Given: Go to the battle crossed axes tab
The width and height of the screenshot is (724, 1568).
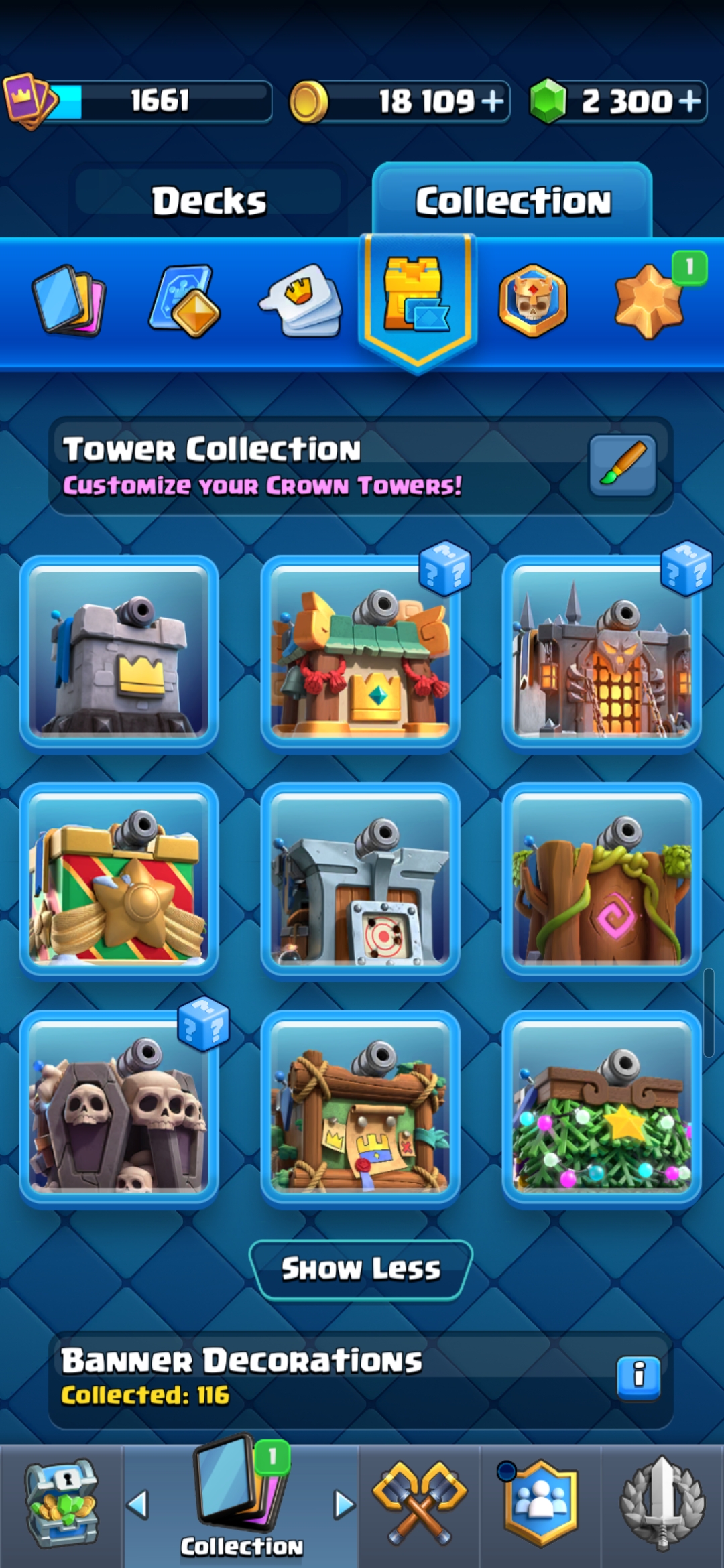Looking at the screenshot, I should coord(420,1506).
